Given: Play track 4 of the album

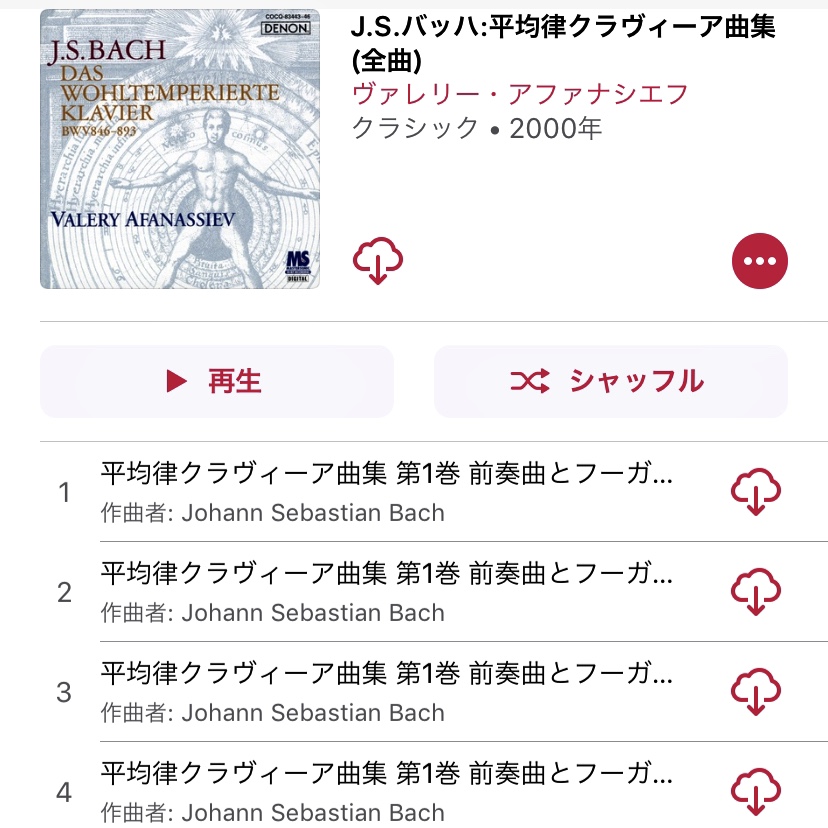Looking at the screenshot, I should tap(386, 791).
